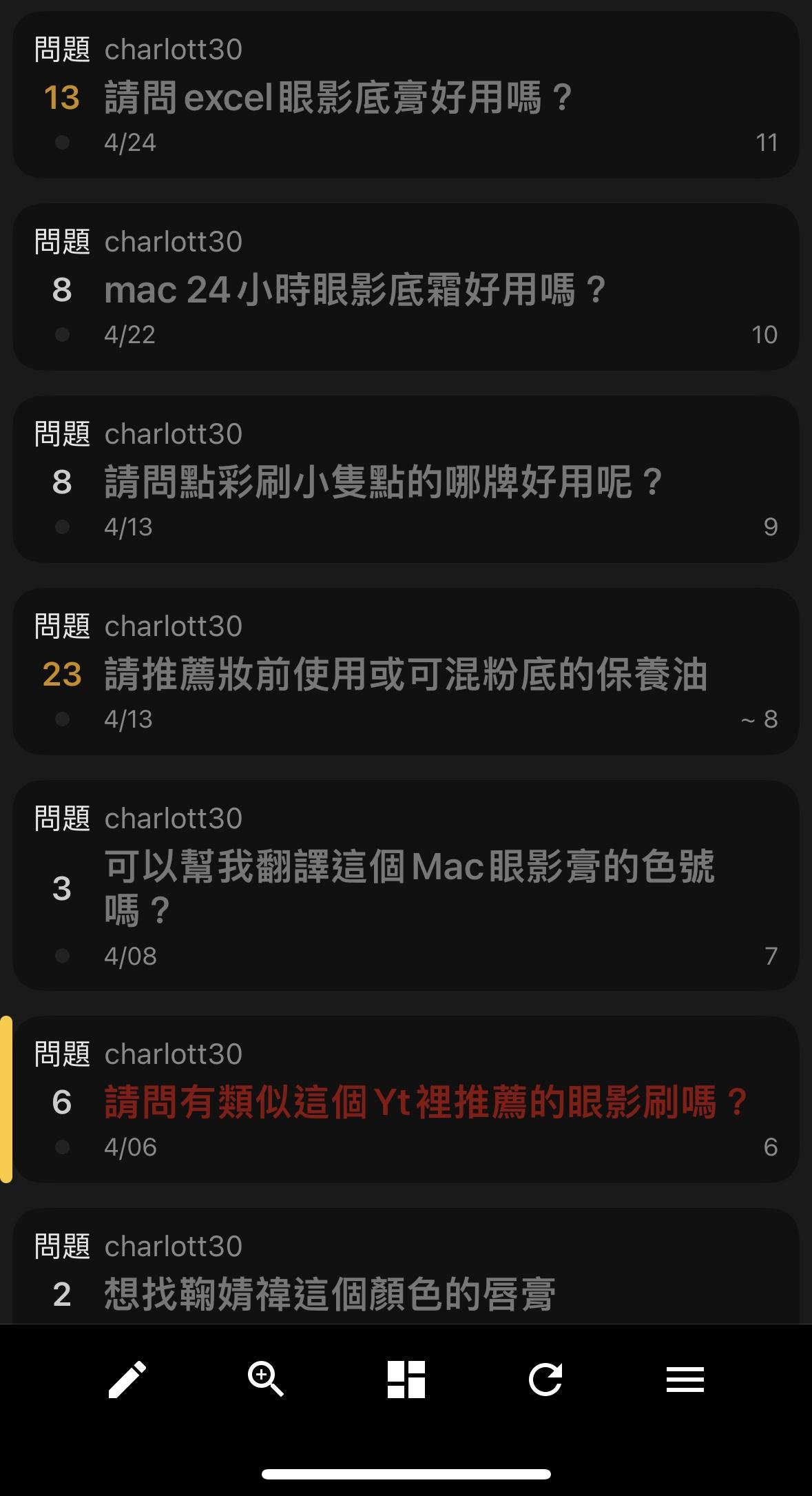Open the highlighted Yt眼影刷 post
Image resolution: width=812 pixels, height=1496 pixels.
[x=406, y=1100]
